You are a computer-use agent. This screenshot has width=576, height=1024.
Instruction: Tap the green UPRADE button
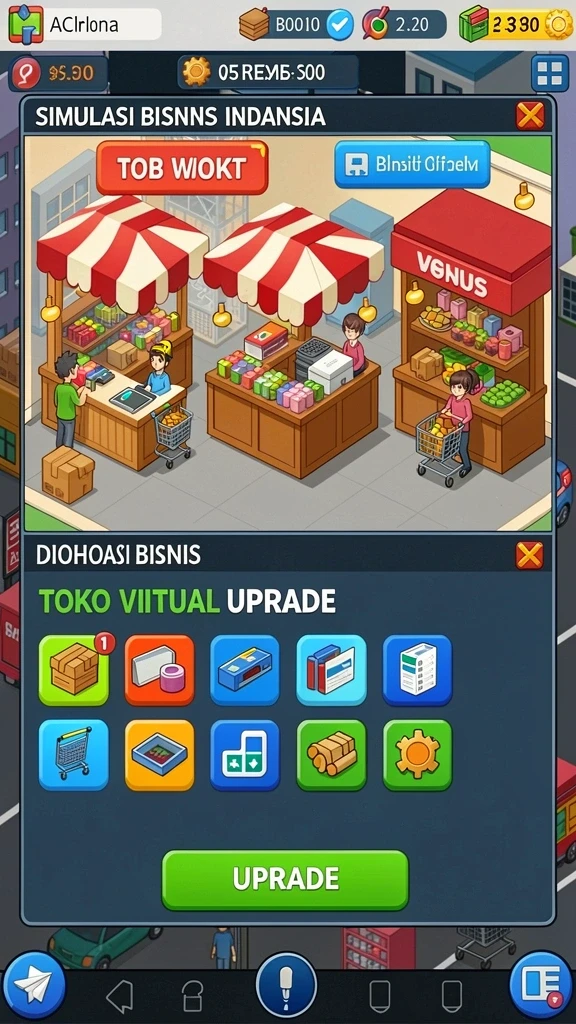[285, 880]
